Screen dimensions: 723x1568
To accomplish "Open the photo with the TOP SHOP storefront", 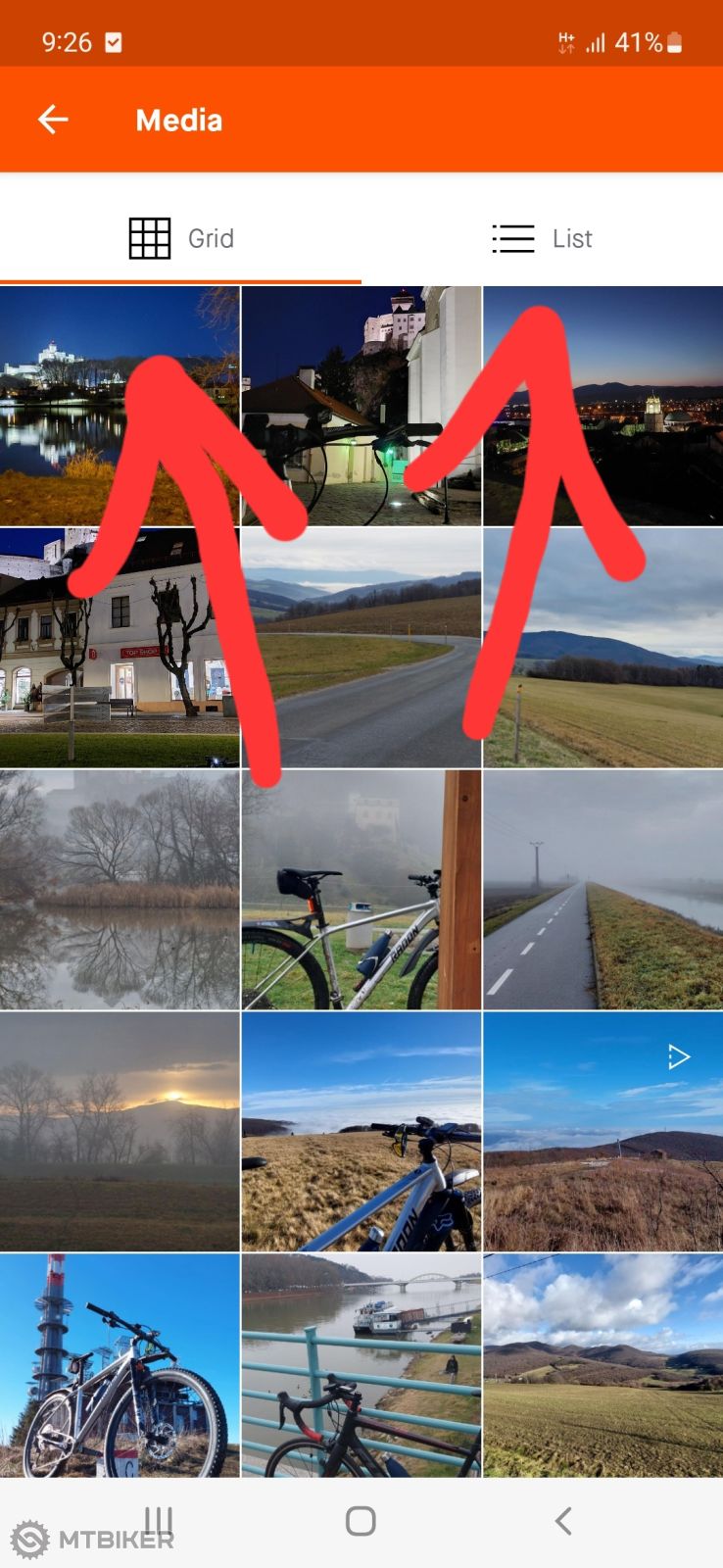I will [x=120, y=647].
